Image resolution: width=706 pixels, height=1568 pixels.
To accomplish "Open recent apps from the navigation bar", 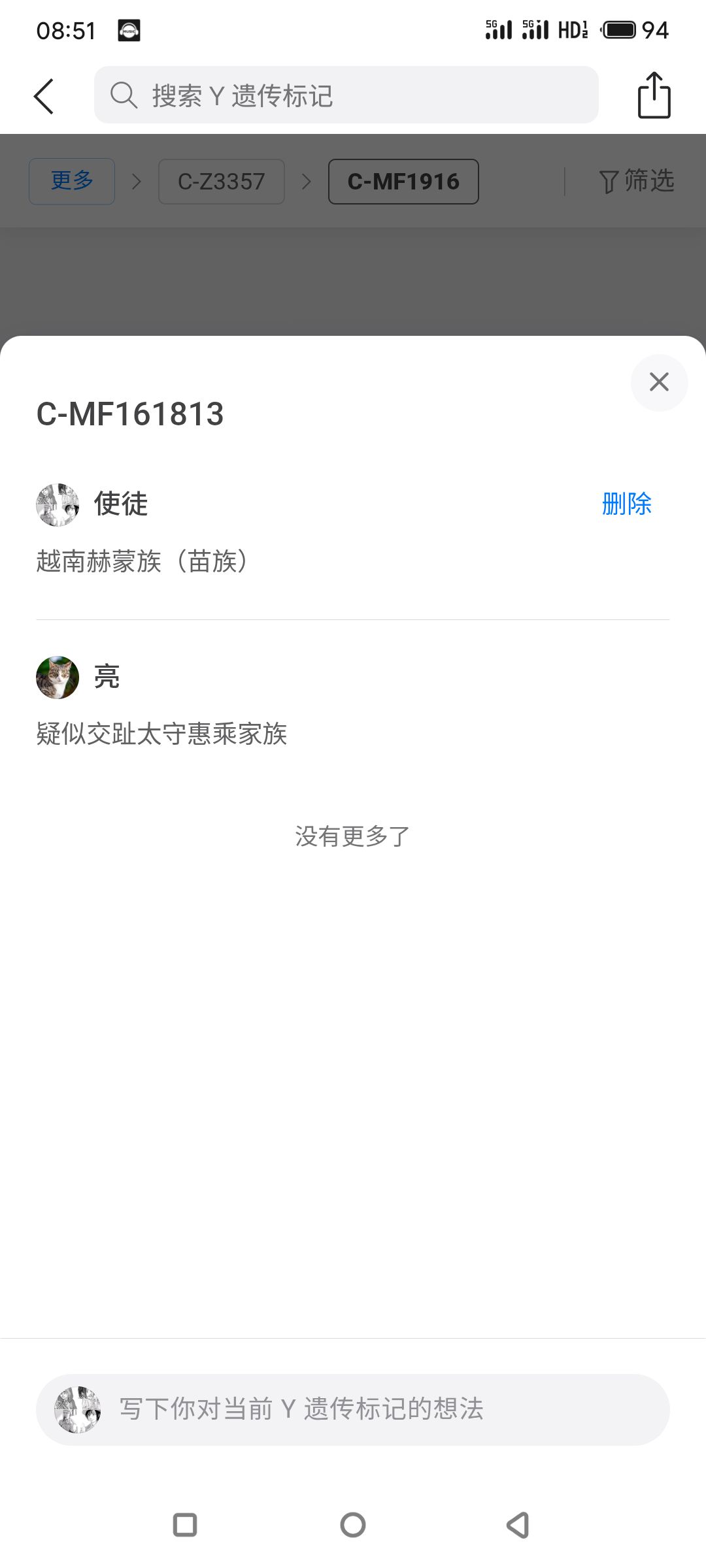I will click(x=185, y=1525).
